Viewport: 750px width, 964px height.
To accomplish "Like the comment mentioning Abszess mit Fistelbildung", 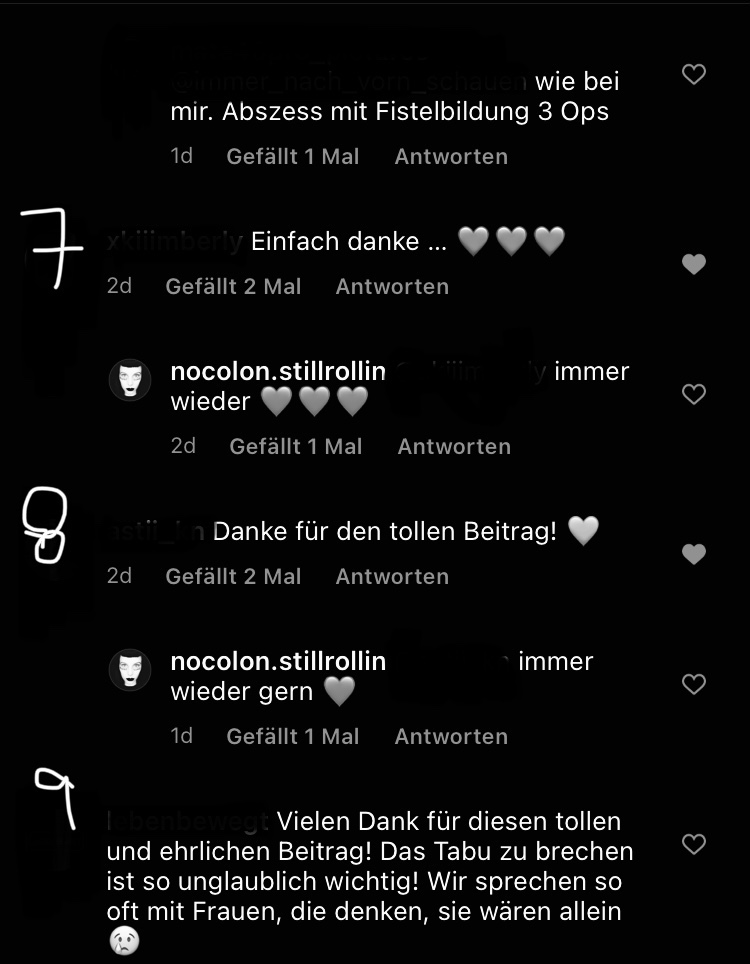I will coord(693,75).
